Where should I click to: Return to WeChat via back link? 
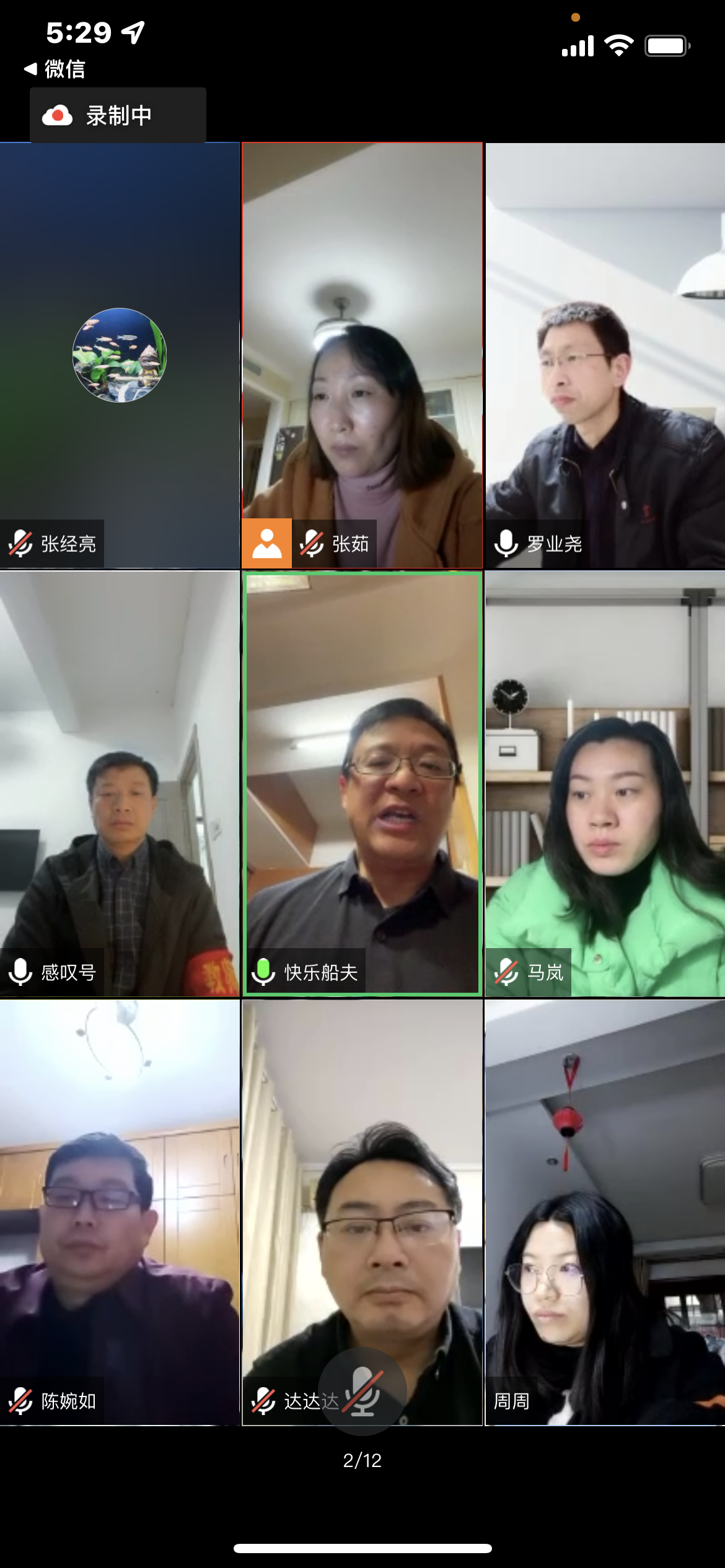(x=55, y=69)
